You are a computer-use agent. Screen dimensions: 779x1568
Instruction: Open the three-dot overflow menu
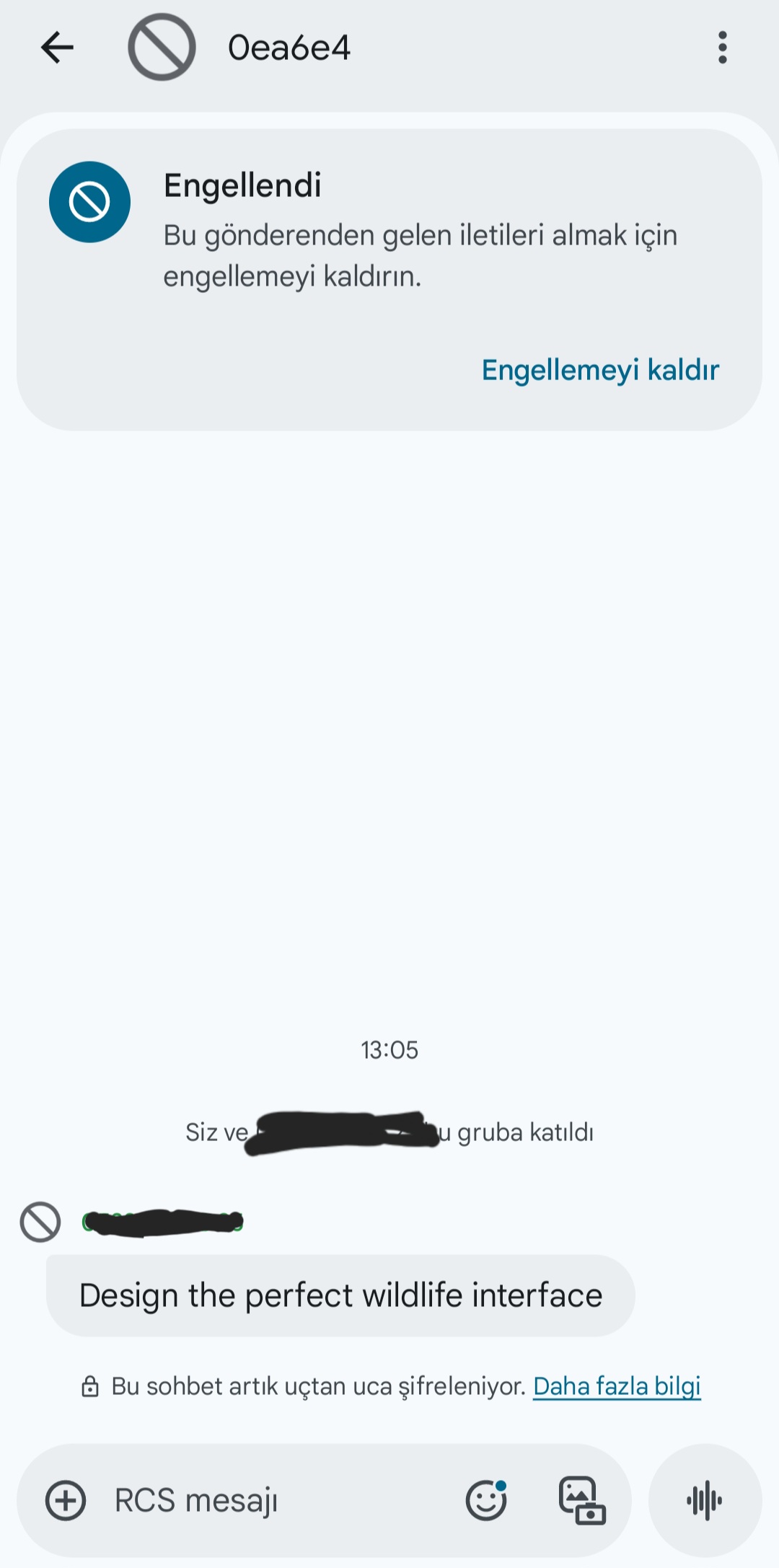pyautogui.click(x=722, y=48)
